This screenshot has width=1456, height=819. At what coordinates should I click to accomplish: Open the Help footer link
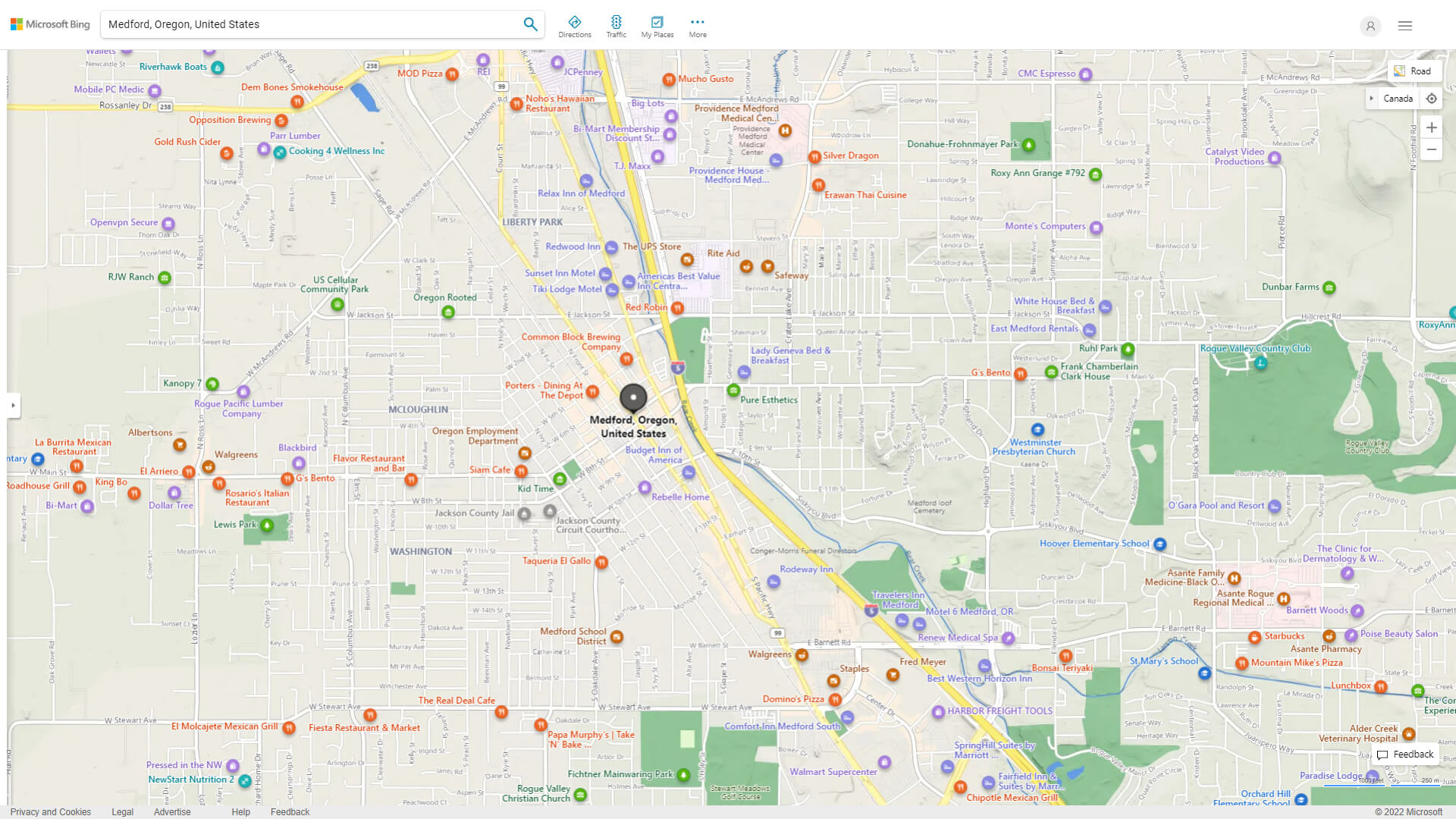[240, 811]
